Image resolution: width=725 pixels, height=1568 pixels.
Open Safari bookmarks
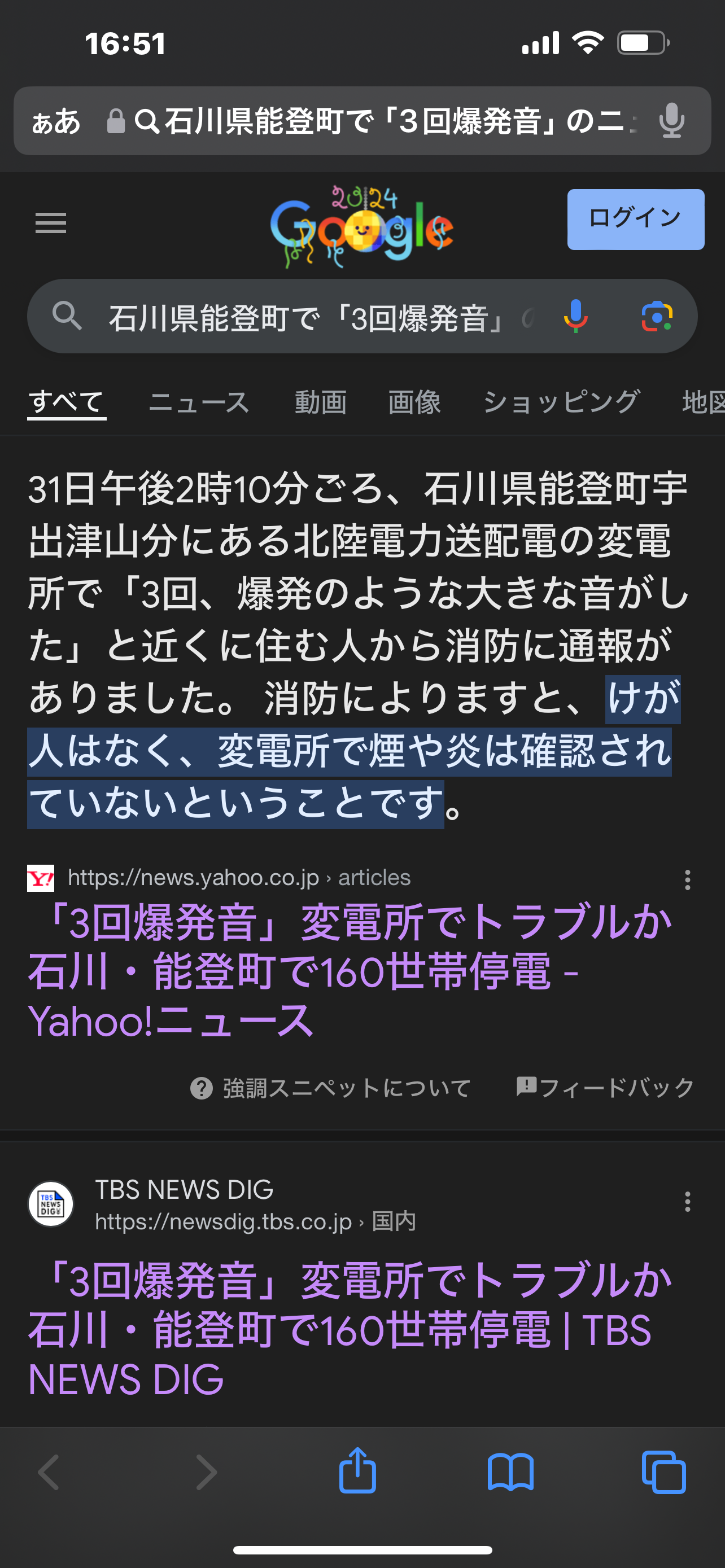(510, 1472)
